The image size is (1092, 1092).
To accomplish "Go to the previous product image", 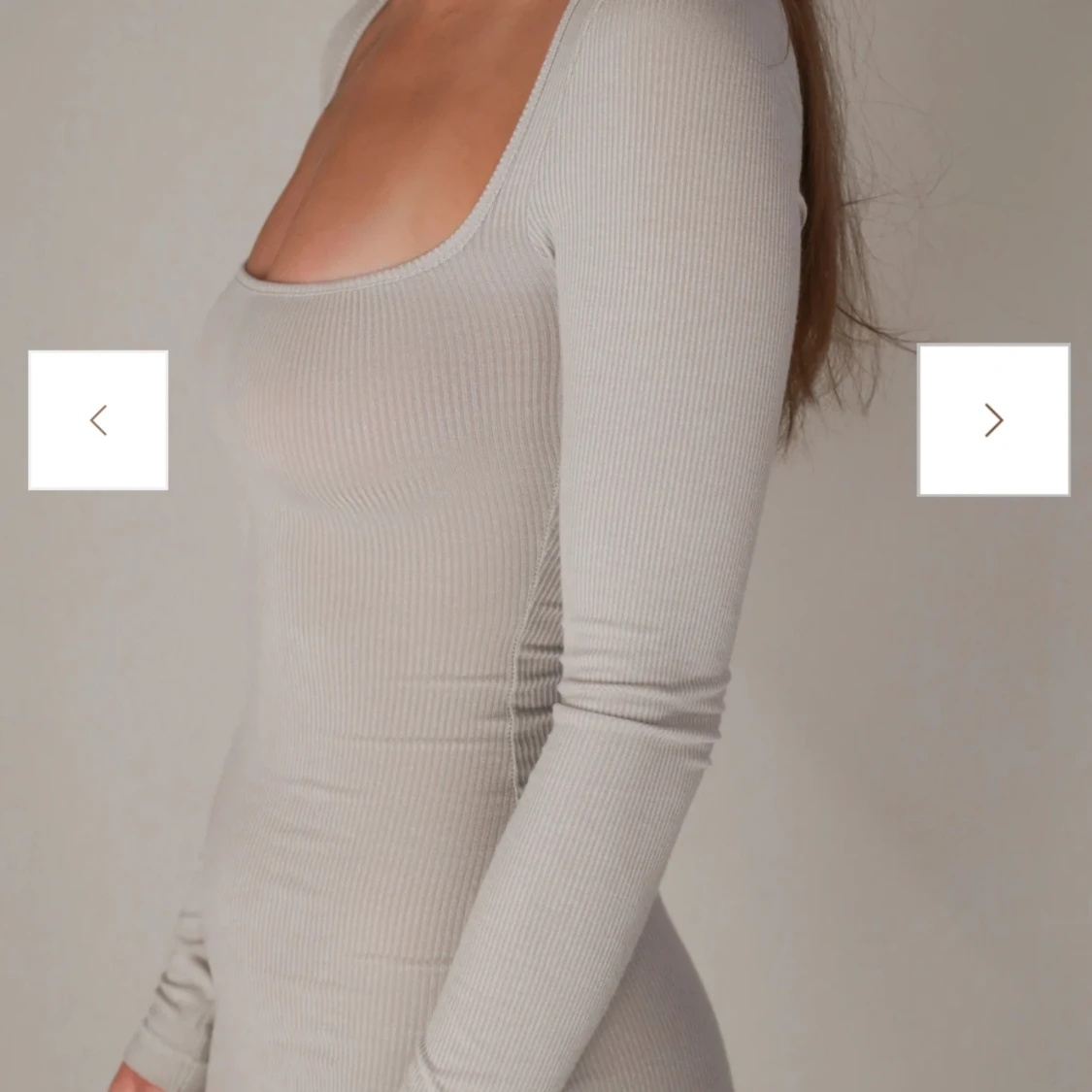I will [x=98, y=420].
